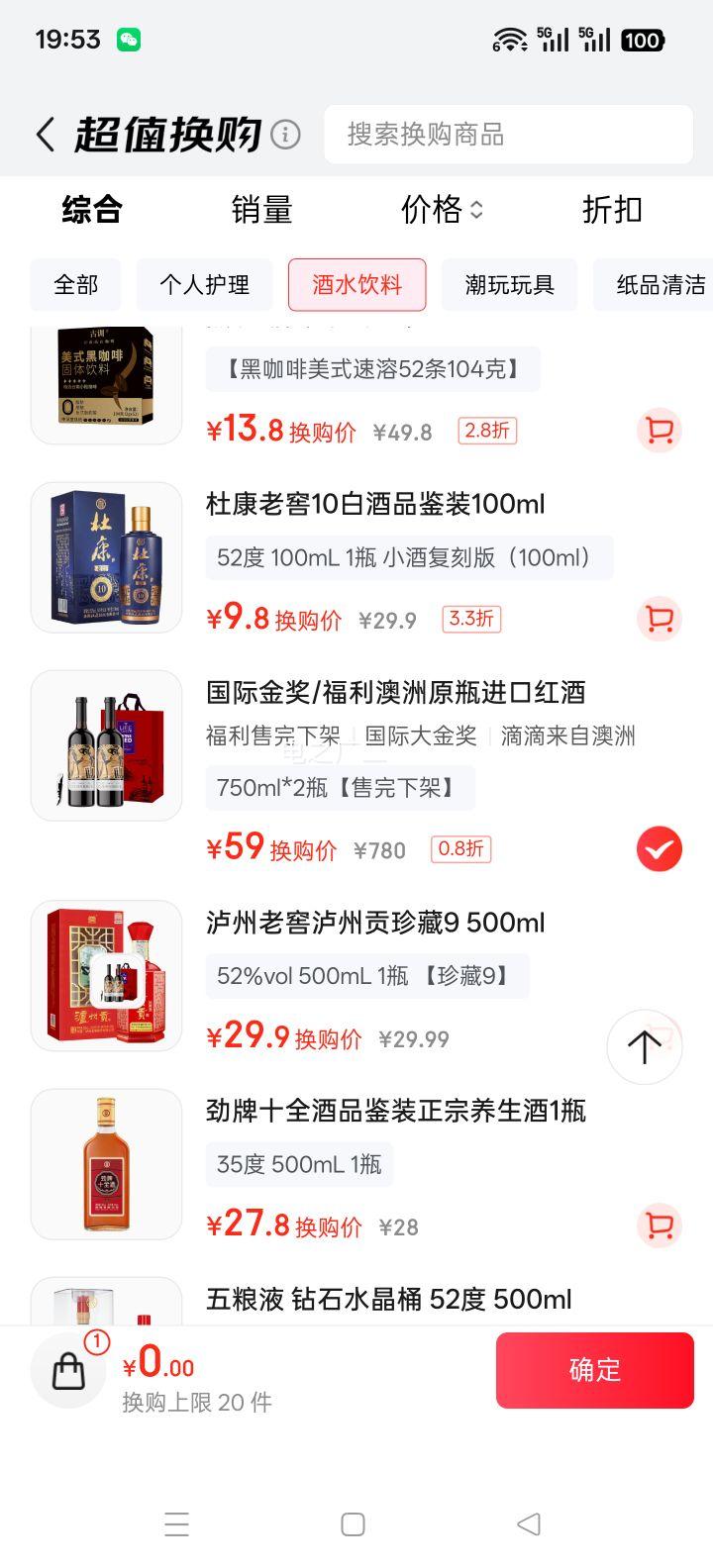Viewport: 713px width, 1568px height.
Task: Select the 全部 category filter
Action: pyautogui.click(x=75, y=285)
